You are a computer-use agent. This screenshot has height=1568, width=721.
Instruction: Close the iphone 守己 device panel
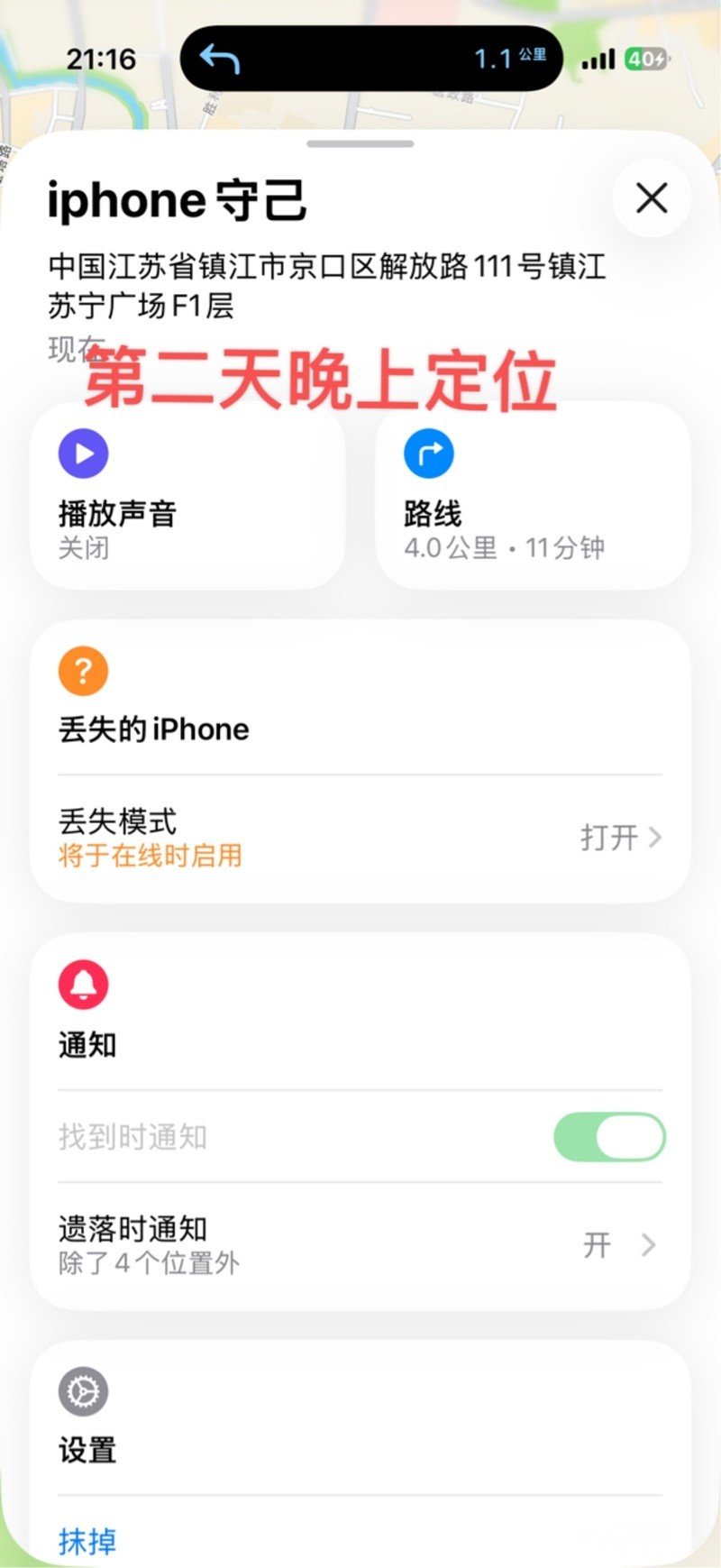tap(652, 198)
